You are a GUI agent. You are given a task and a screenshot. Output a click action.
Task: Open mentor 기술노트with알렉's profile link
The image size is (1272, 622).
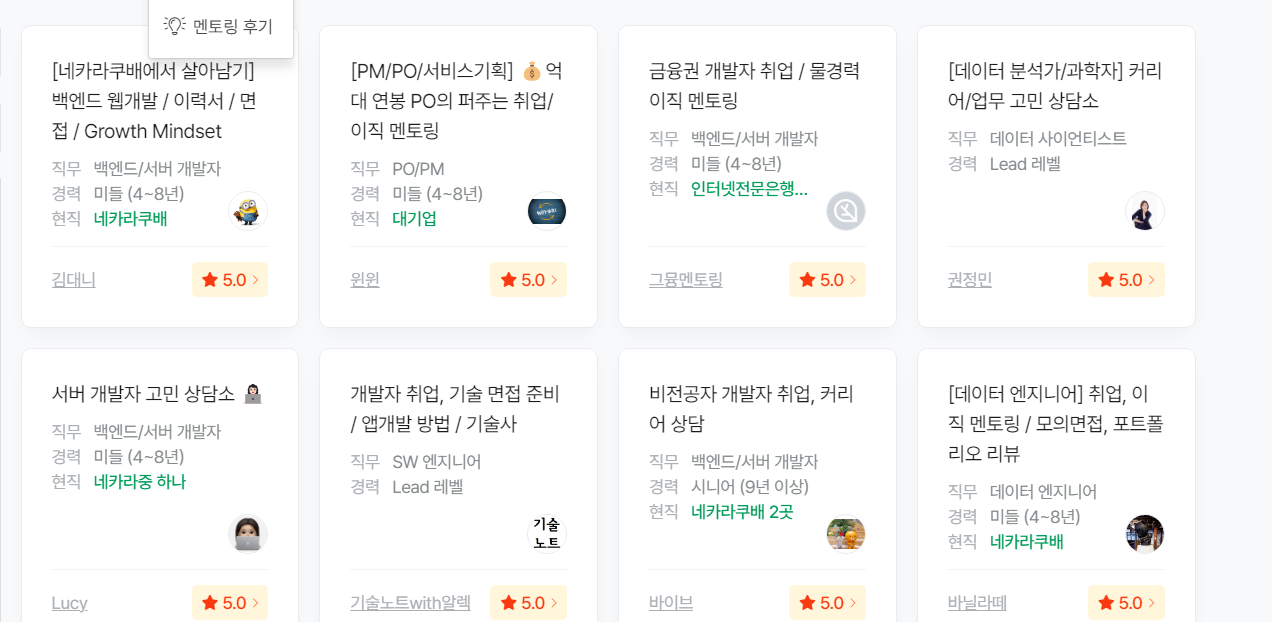tap(410, 603)
